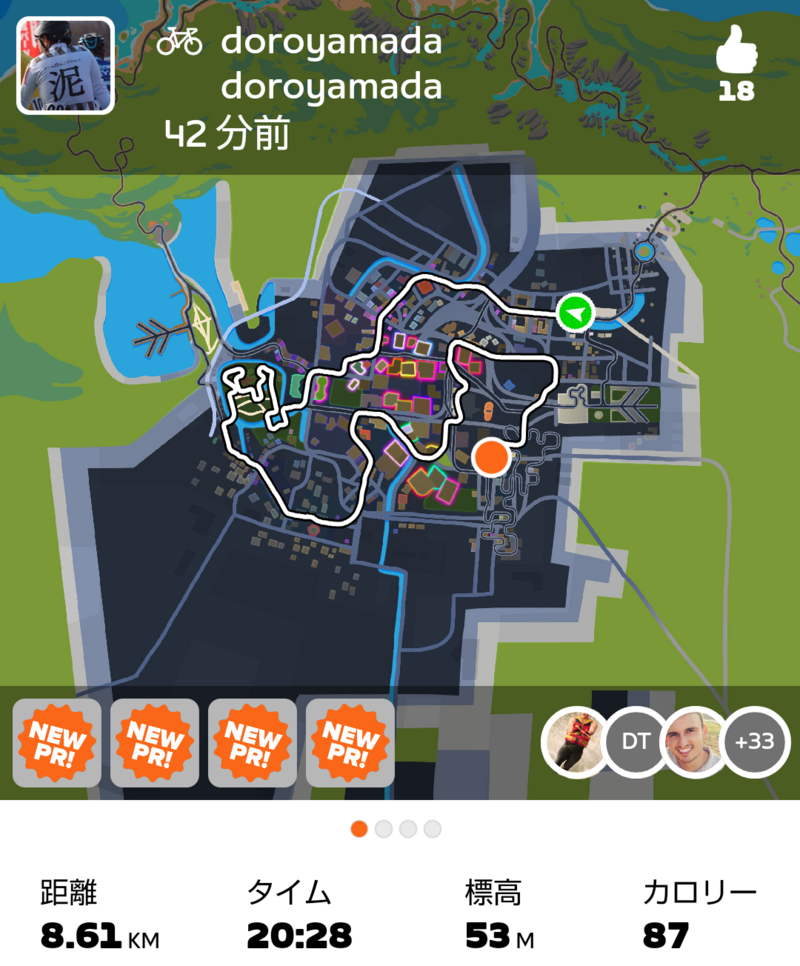The image size is (800, 966).
Task: Open the third NEW PR badge
Action: tap(252, 742)
